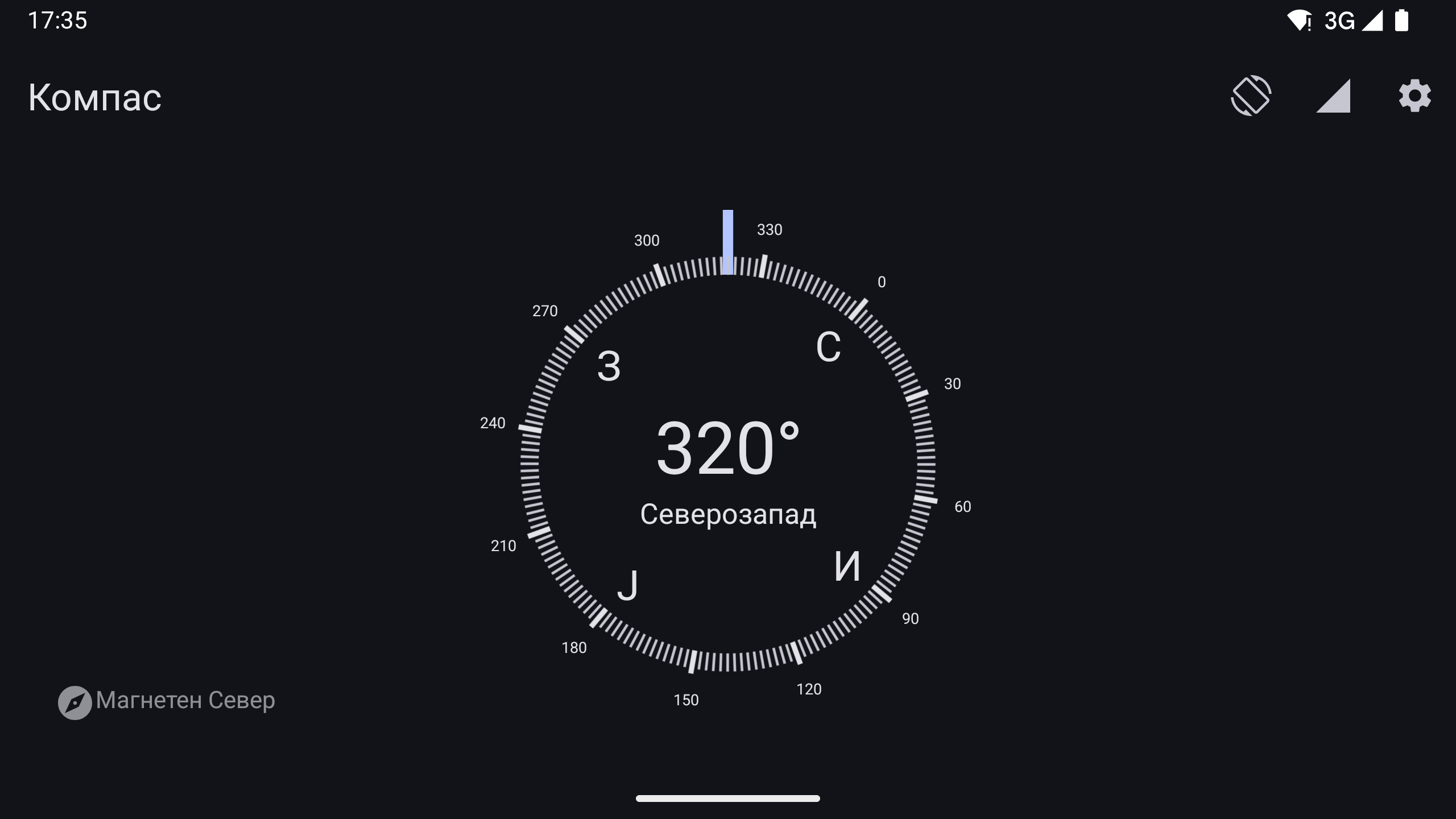Toggle the screen rotation lock icon
The height and width of the screenshot is (819, 1456).
(x=1251, y=96)
